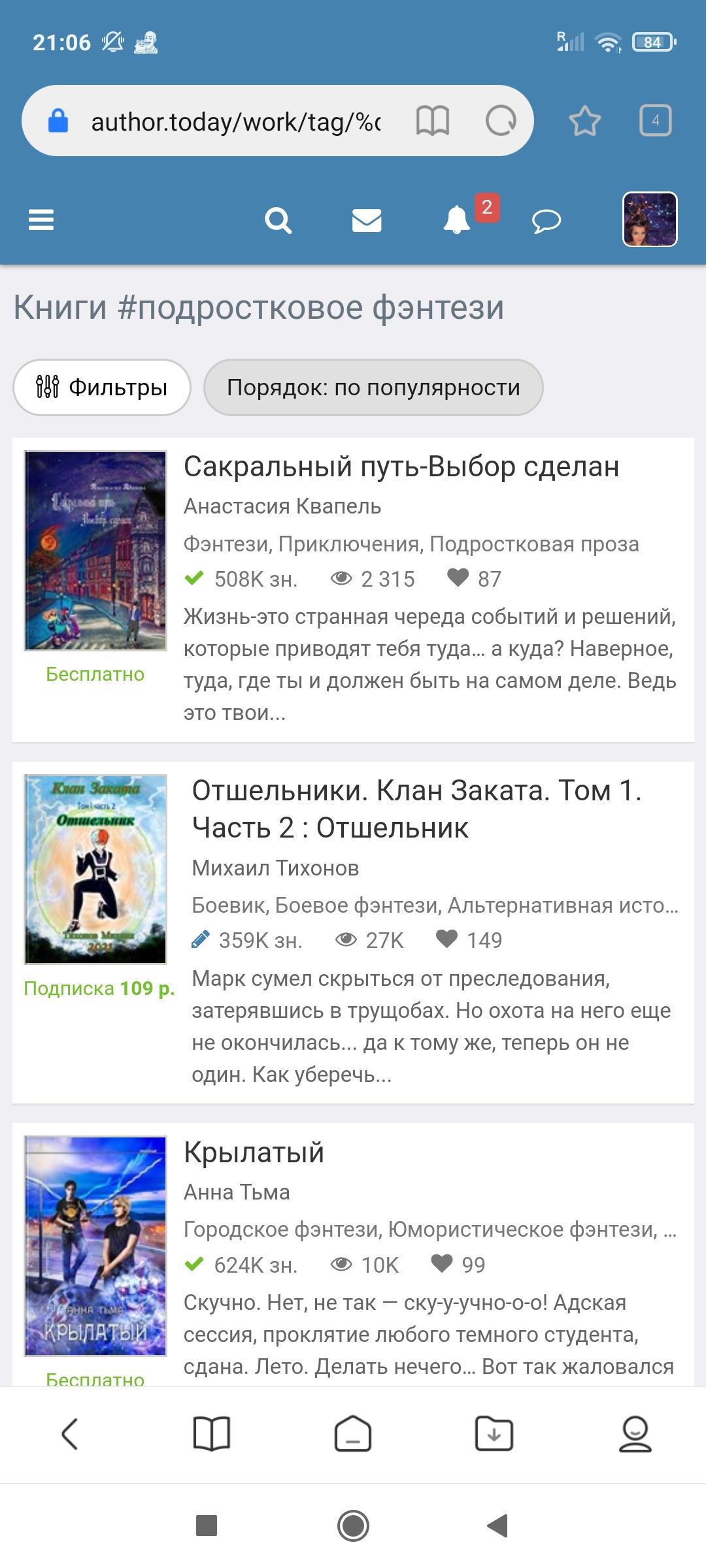Open Отшельники. Клан Заката cover
706x1568 pixels.
click(95, 869)
